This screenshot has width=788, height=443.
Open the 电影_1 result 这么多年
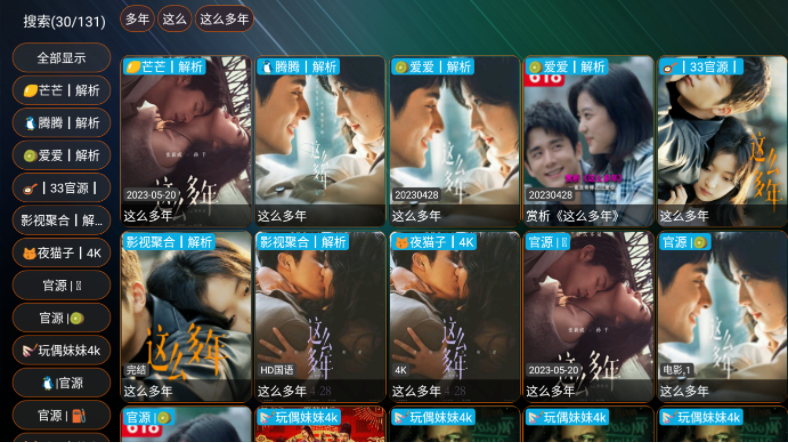722,316
